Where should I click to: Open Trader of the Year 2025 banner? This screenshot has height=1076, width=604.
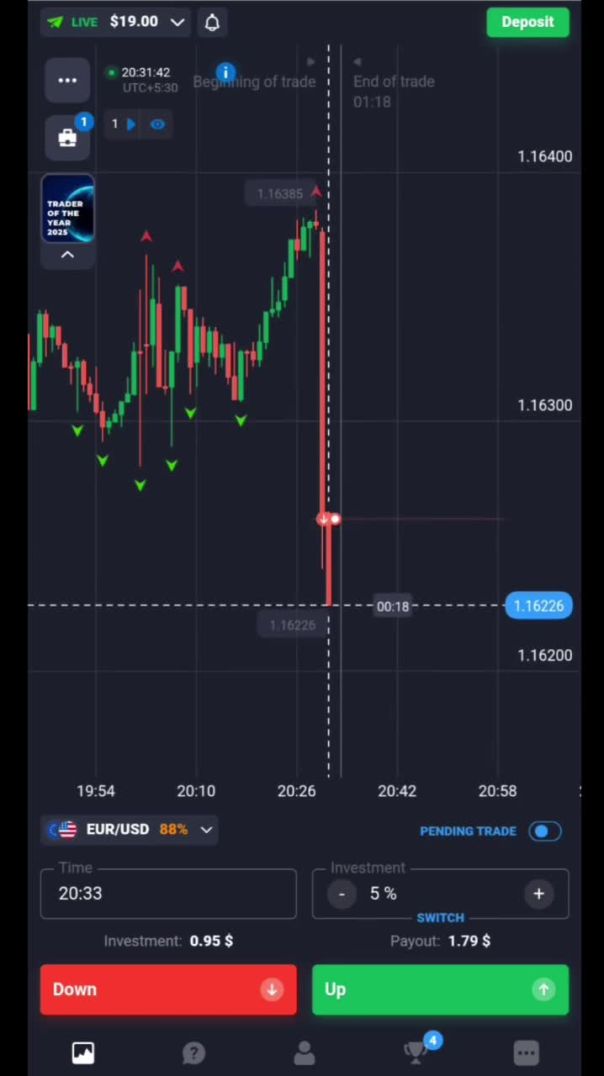[67, 210]
